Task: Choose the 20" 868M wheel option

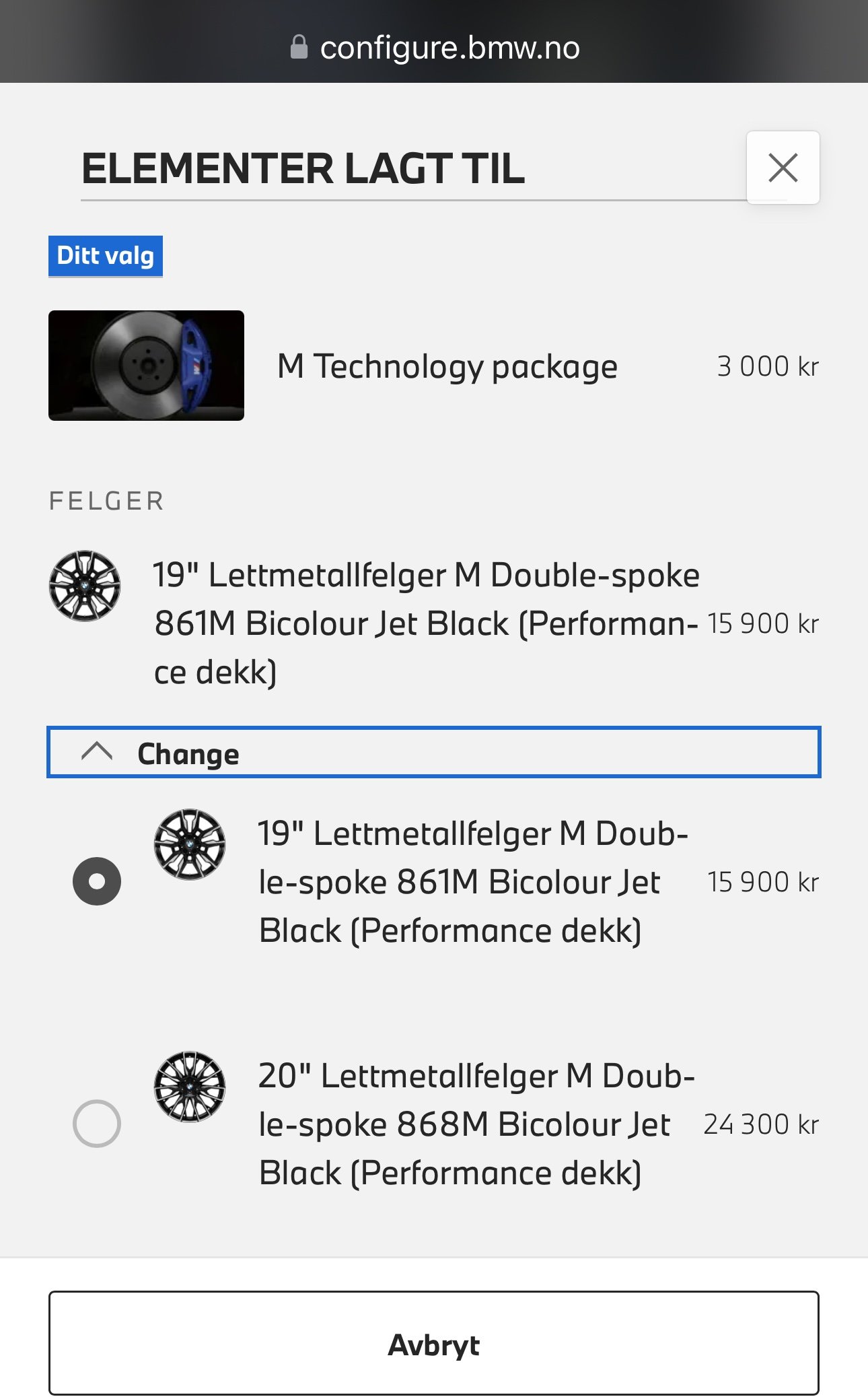Action: [97, 1124]
